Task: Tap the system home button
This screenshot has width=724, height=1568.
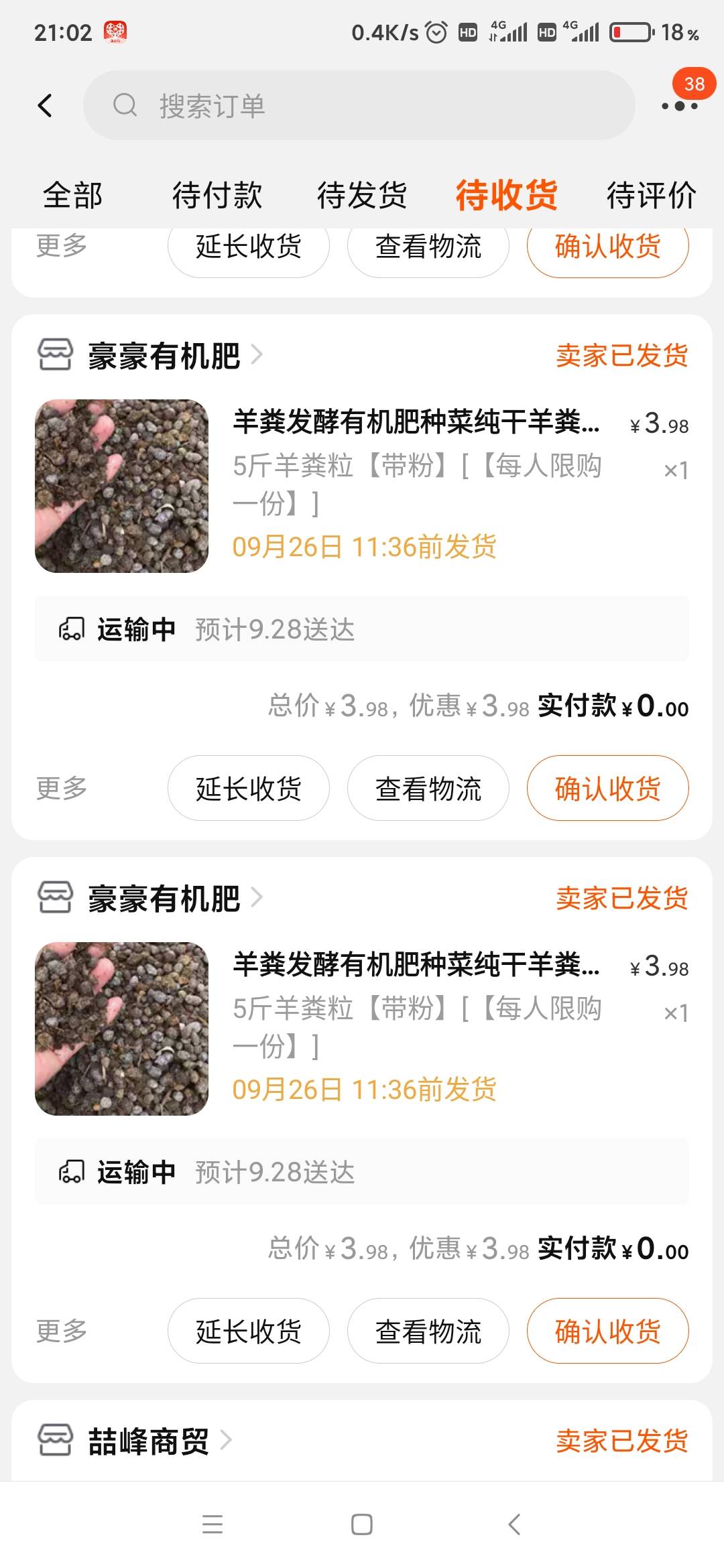Action: (x=362, y=1524)
